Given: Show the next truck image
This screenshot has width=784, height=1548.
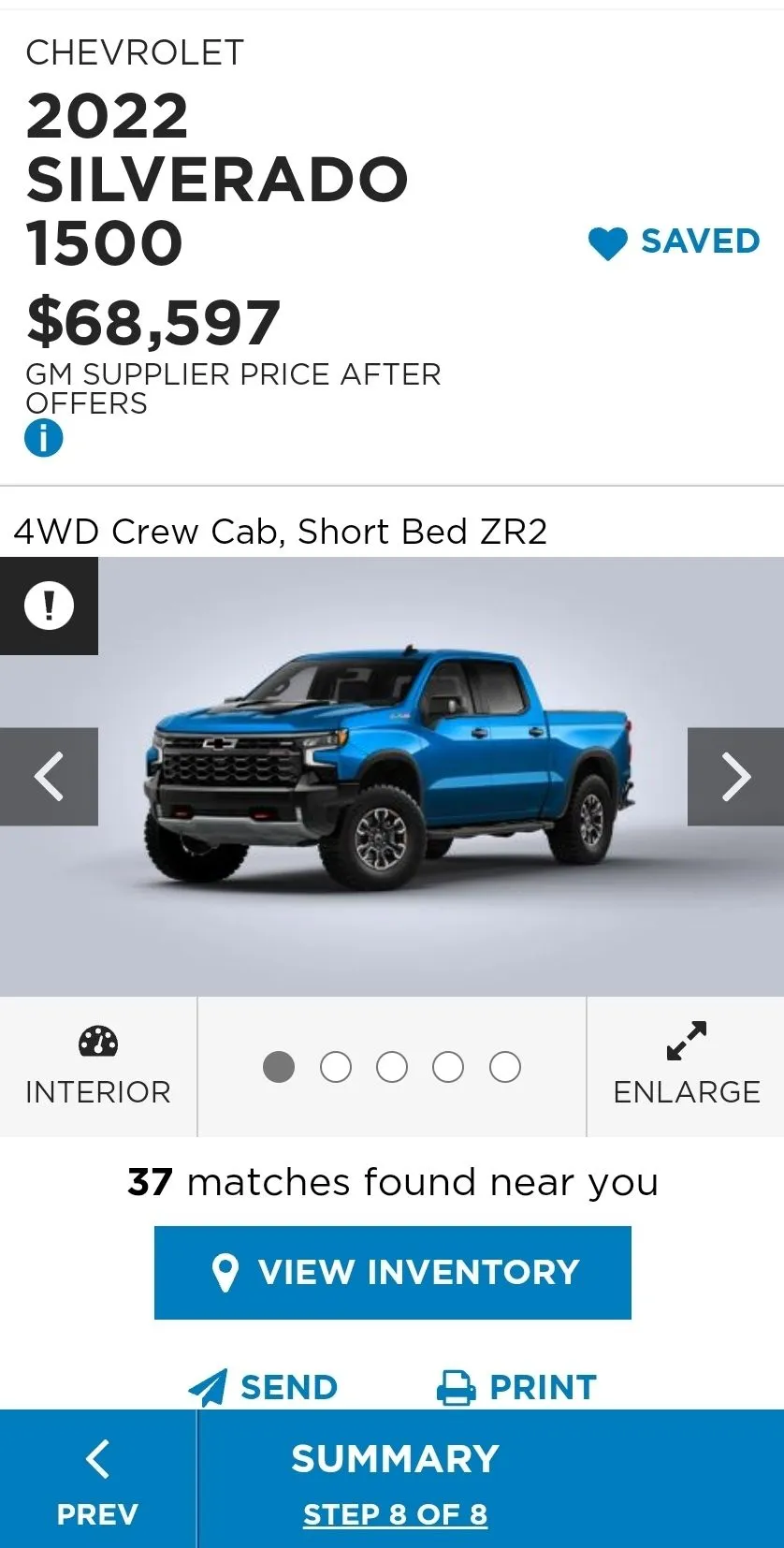Looking at the screenshot, I should point(735,776).
